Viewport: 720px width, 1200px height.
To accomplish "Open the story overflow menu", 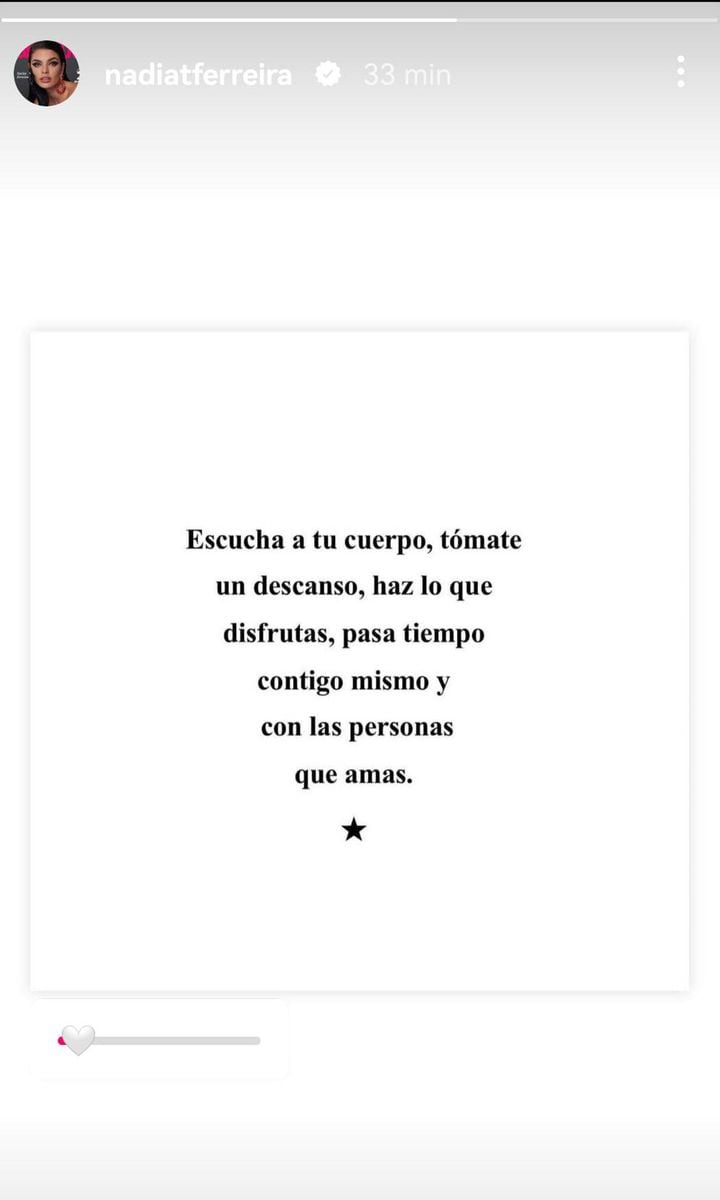I will pyautogui.click(x=680, y=72).
